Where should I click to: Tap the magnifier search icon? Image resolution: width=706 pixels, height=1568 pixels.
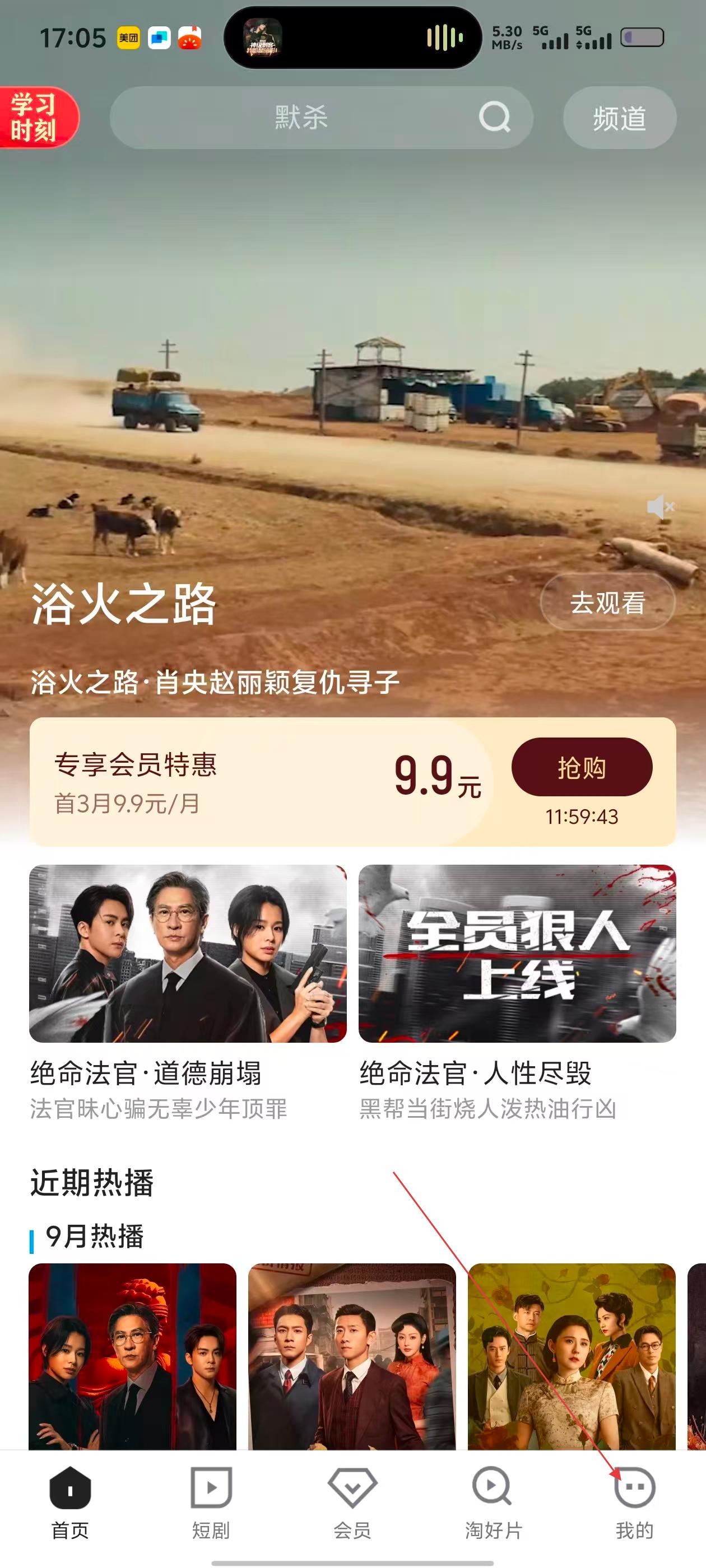(x=494, y=117)
